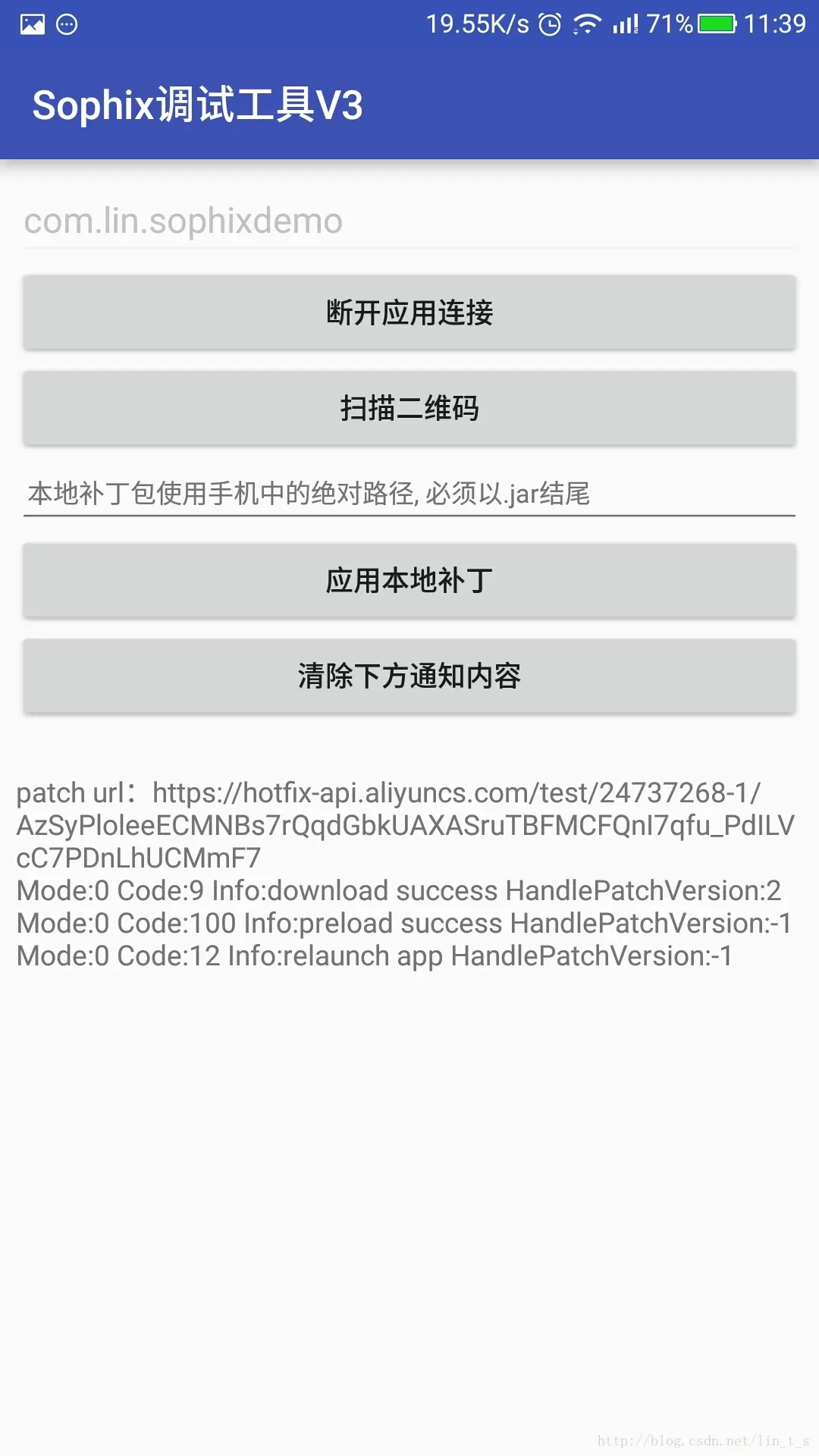819x1456 pixels.
Task: Tap the com.lin.sophixdemo package name field
Action: [182, 221]
